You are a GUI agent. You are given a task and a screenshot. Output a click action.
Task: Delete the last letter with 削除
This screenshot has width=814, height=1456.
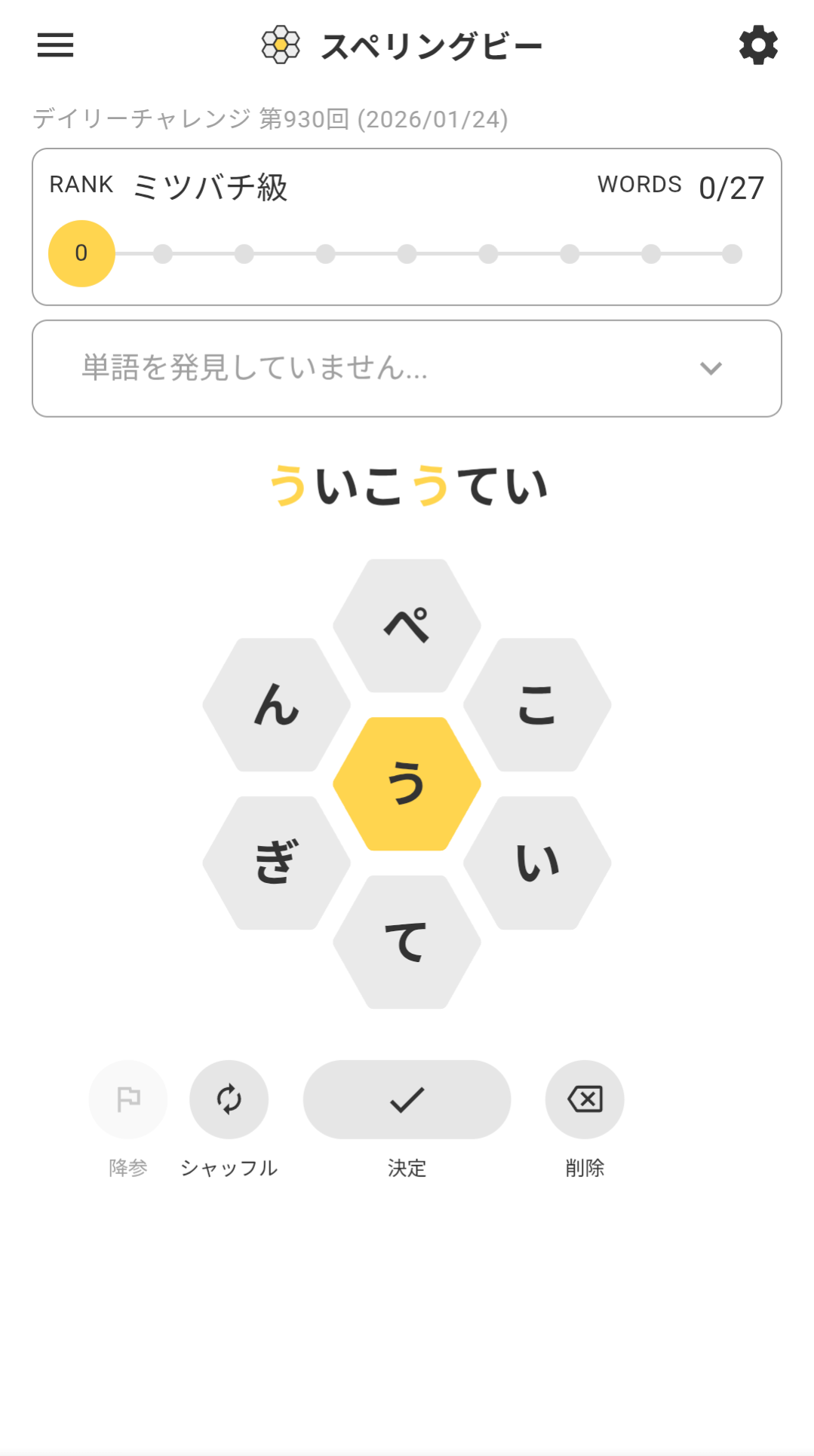(585, 1099)
